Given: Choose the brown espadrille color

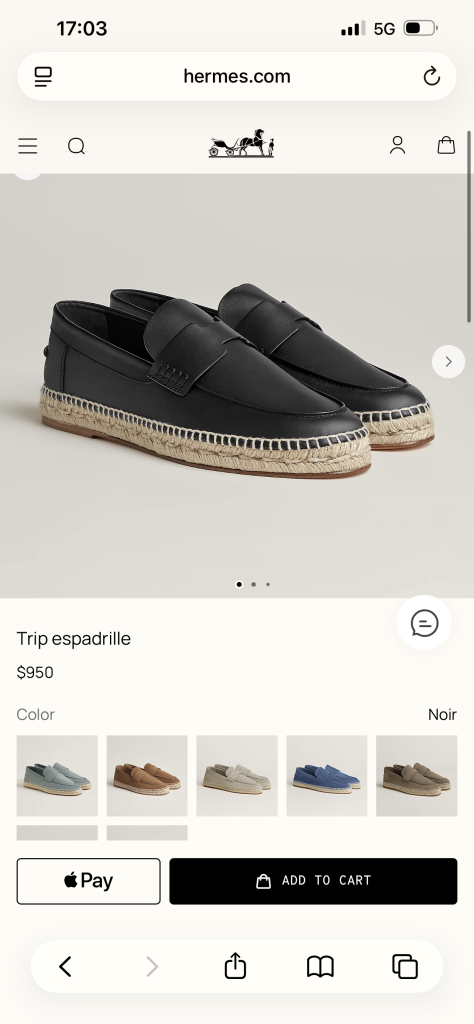Looking at the screenshot, I should pos(147,776).
